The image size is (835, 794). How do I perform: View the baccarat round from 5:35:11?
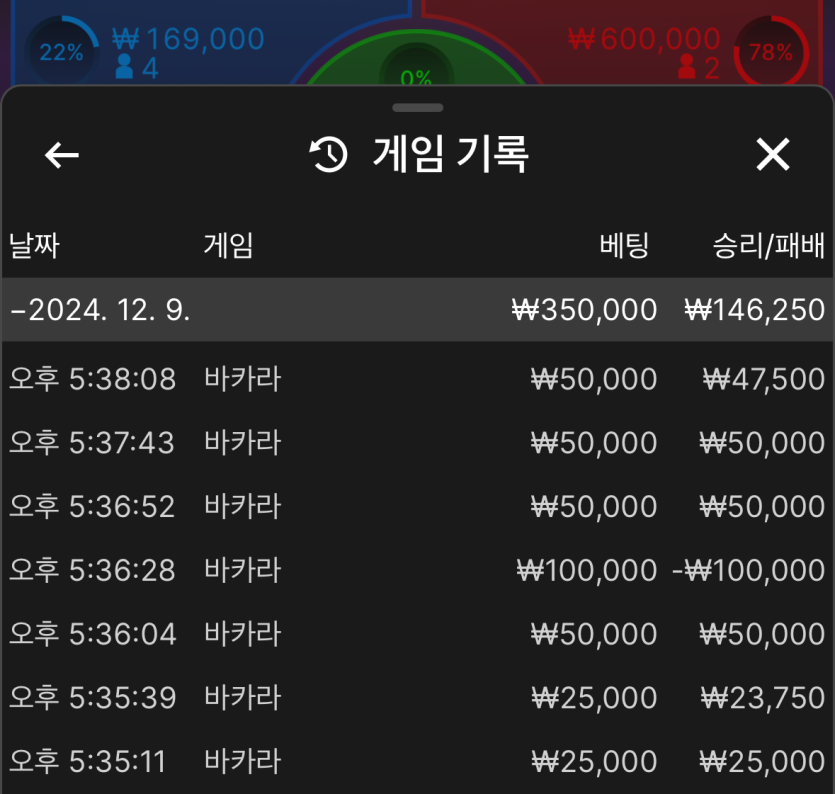click(416, 762)
